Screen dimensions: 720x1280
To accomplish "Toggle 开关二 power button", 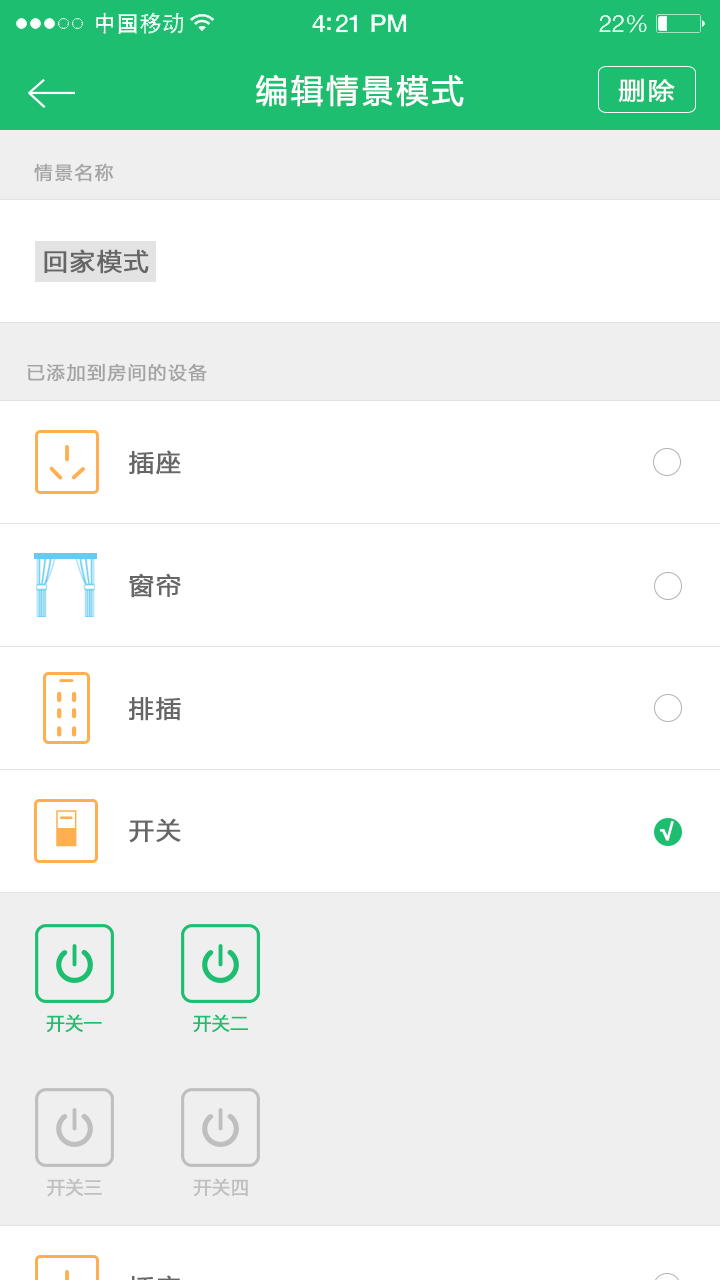I will [220, 963].
